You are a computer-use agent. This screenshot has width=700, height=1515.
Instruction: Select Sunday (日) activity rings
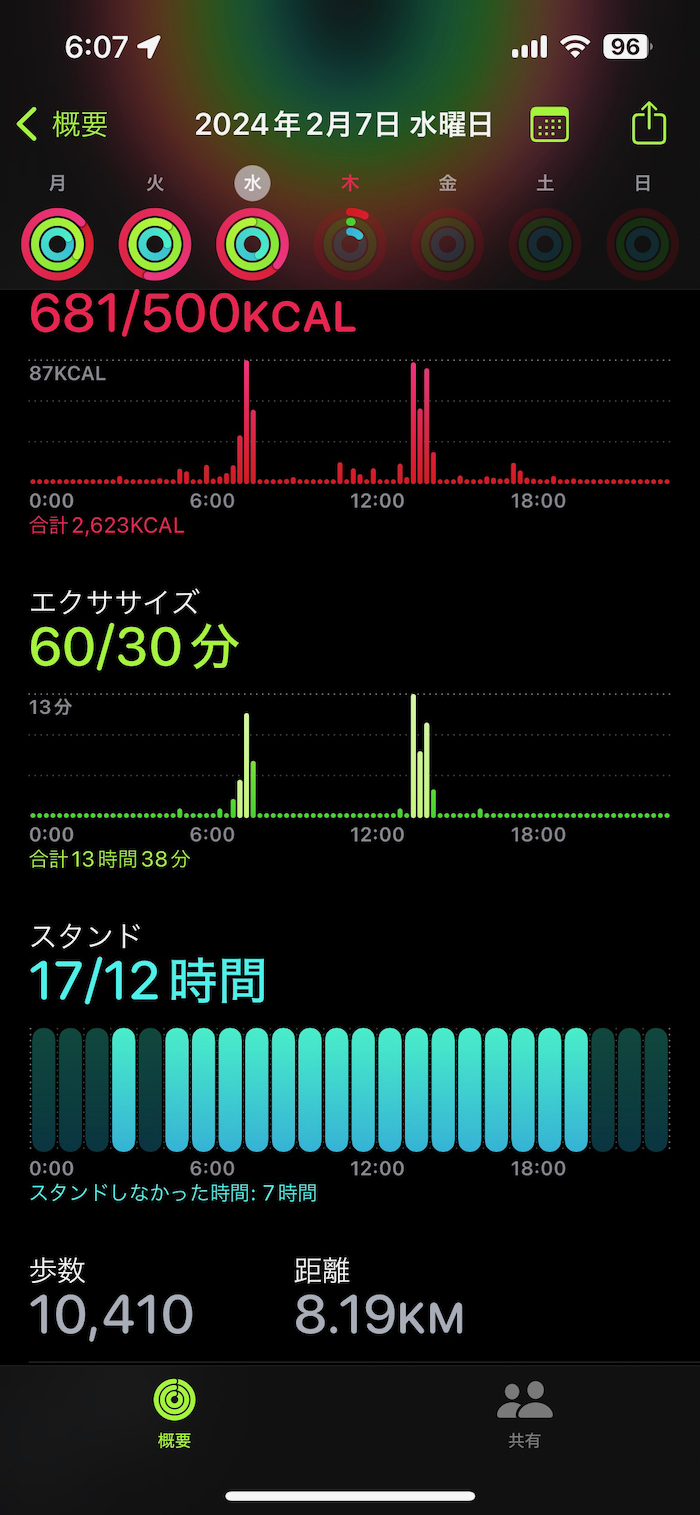(x=643, y=243)
